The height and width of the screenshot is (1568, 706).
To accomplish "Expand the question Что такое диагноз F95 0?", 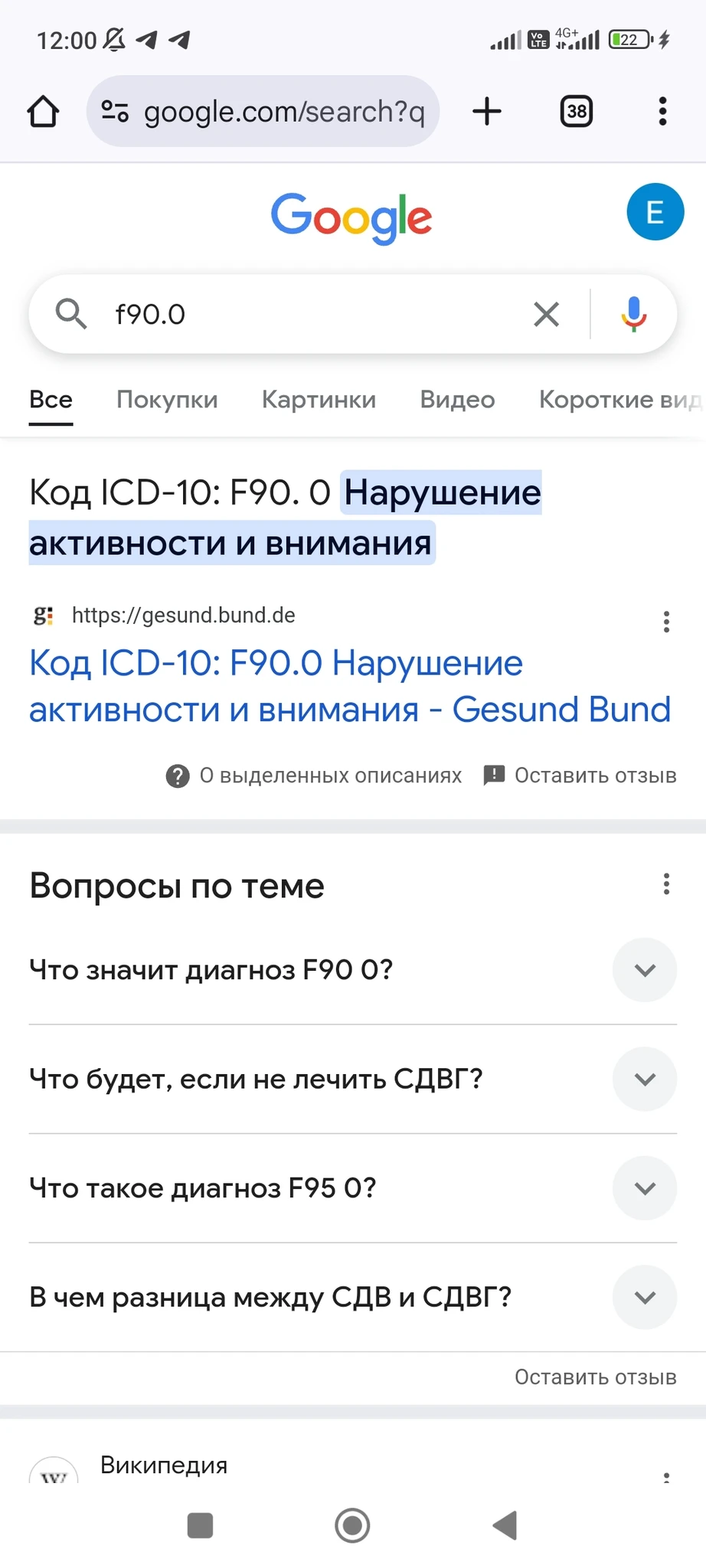I will click(645, 1188).
